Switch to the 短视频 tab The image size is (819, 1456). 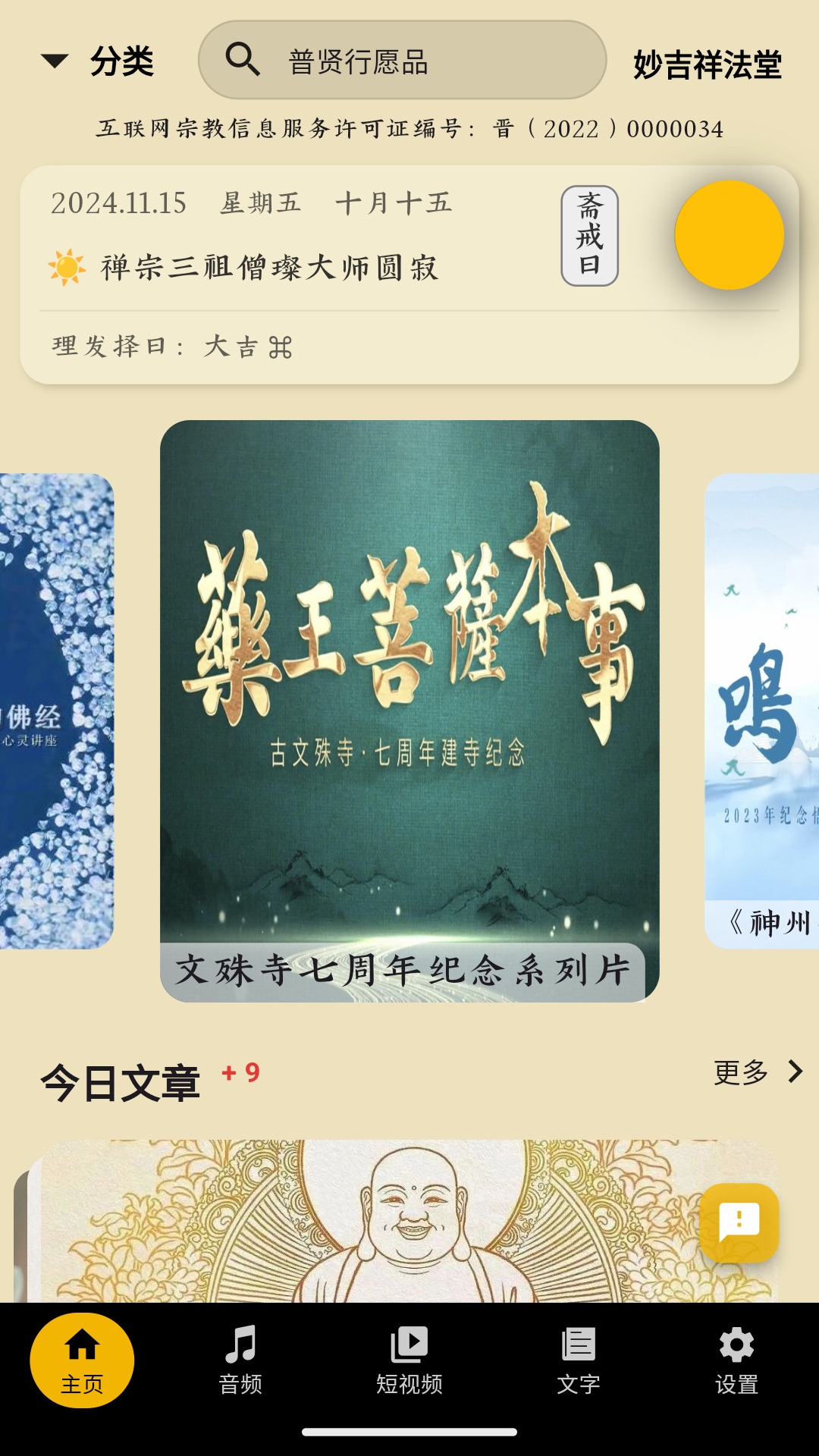tap(409, 1360)
